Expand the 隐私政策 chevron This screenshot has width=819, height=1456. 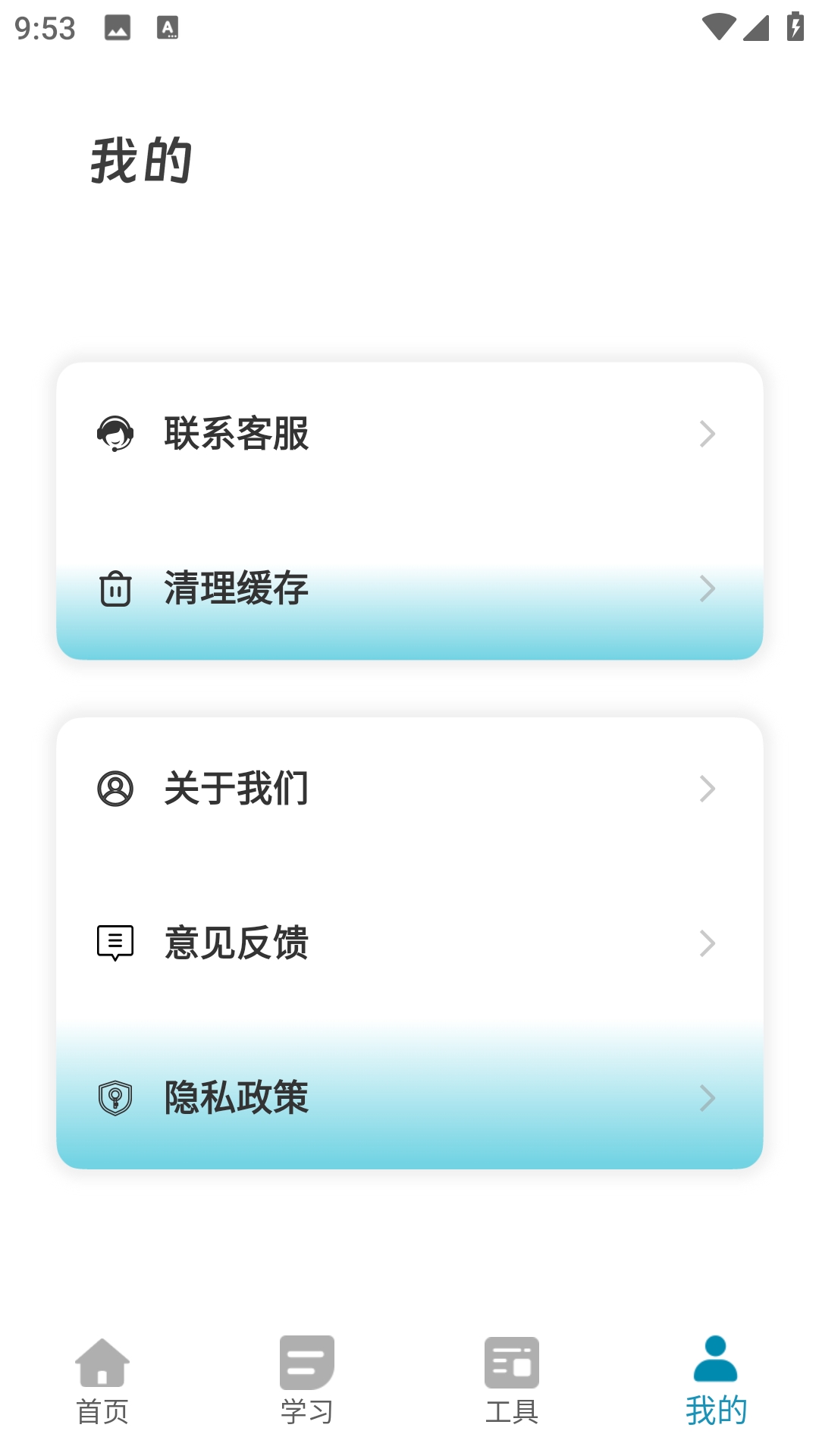[708, 1097]
